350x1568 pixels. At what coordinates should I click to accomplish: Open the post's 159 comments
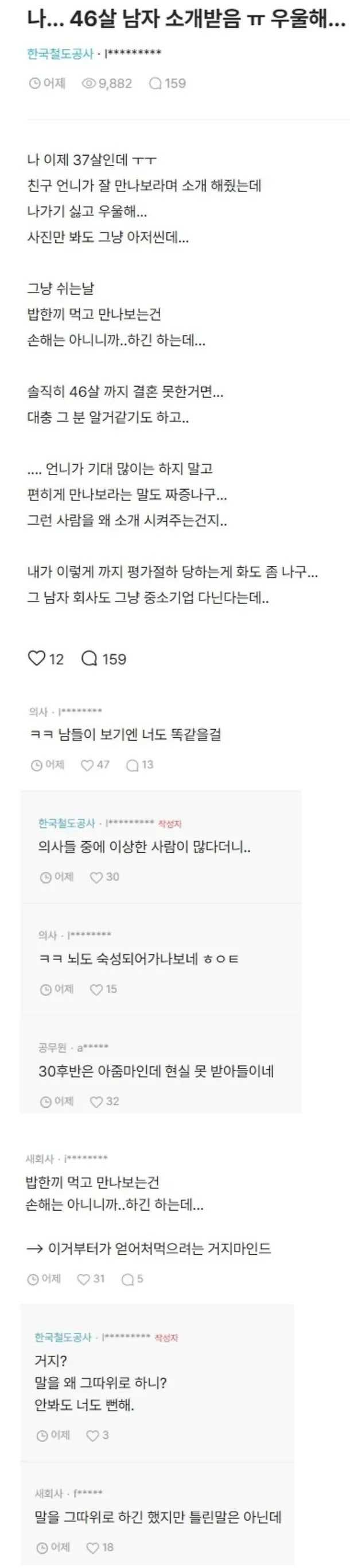pyautogui.click(x=90, y=658)
